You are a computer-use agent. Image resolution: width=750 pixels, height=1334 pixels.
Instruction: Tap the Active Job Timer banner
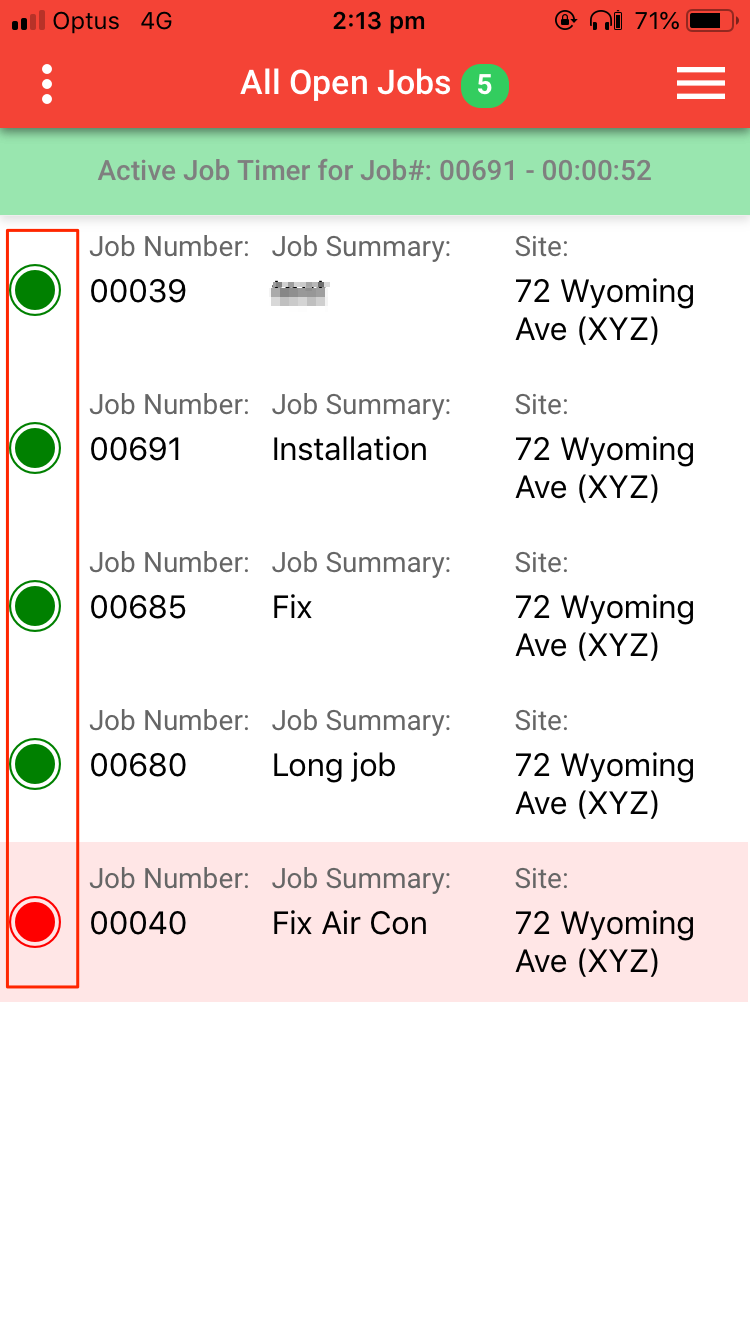tap(375, 171)
